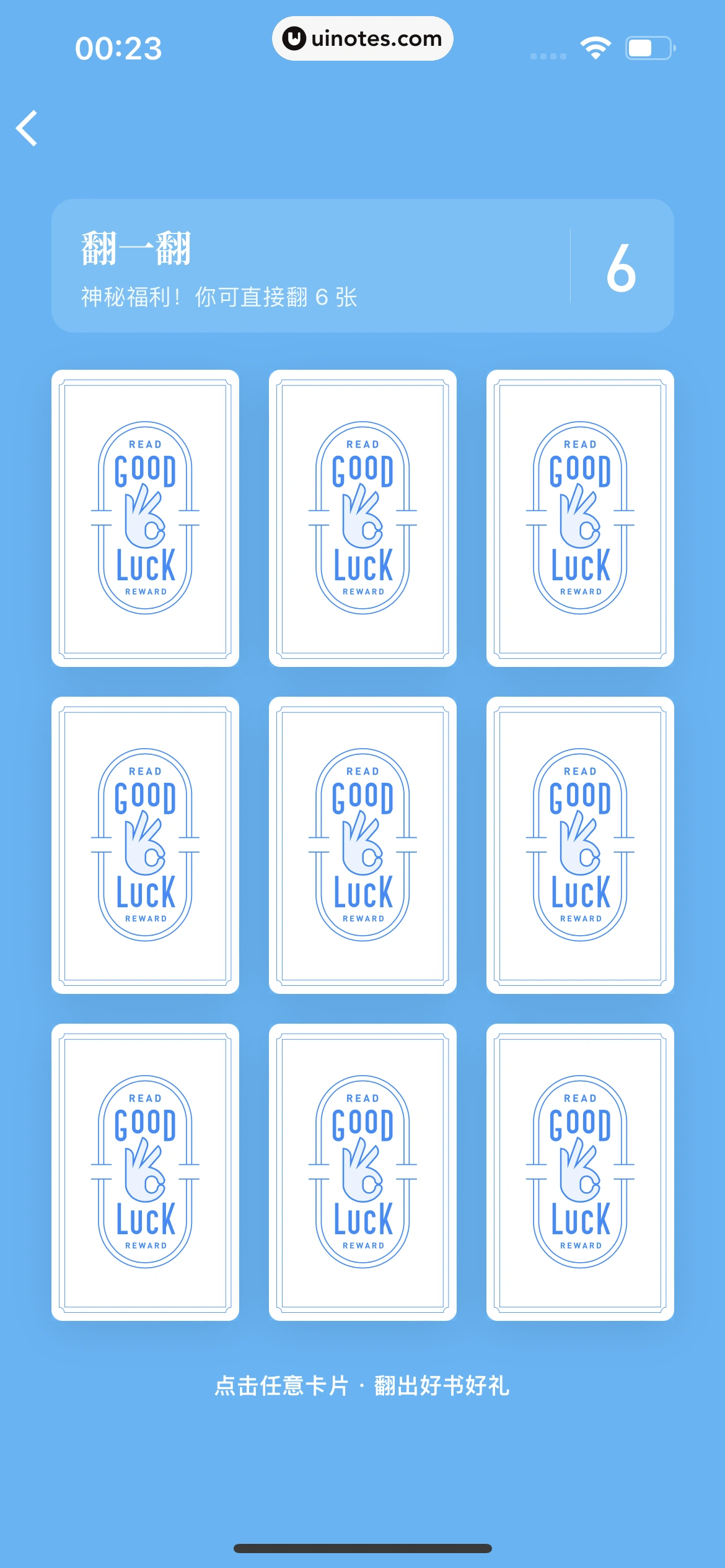Flip the middle-left Good Luck card
The image size is (725, 1568).
click(146, 846)
